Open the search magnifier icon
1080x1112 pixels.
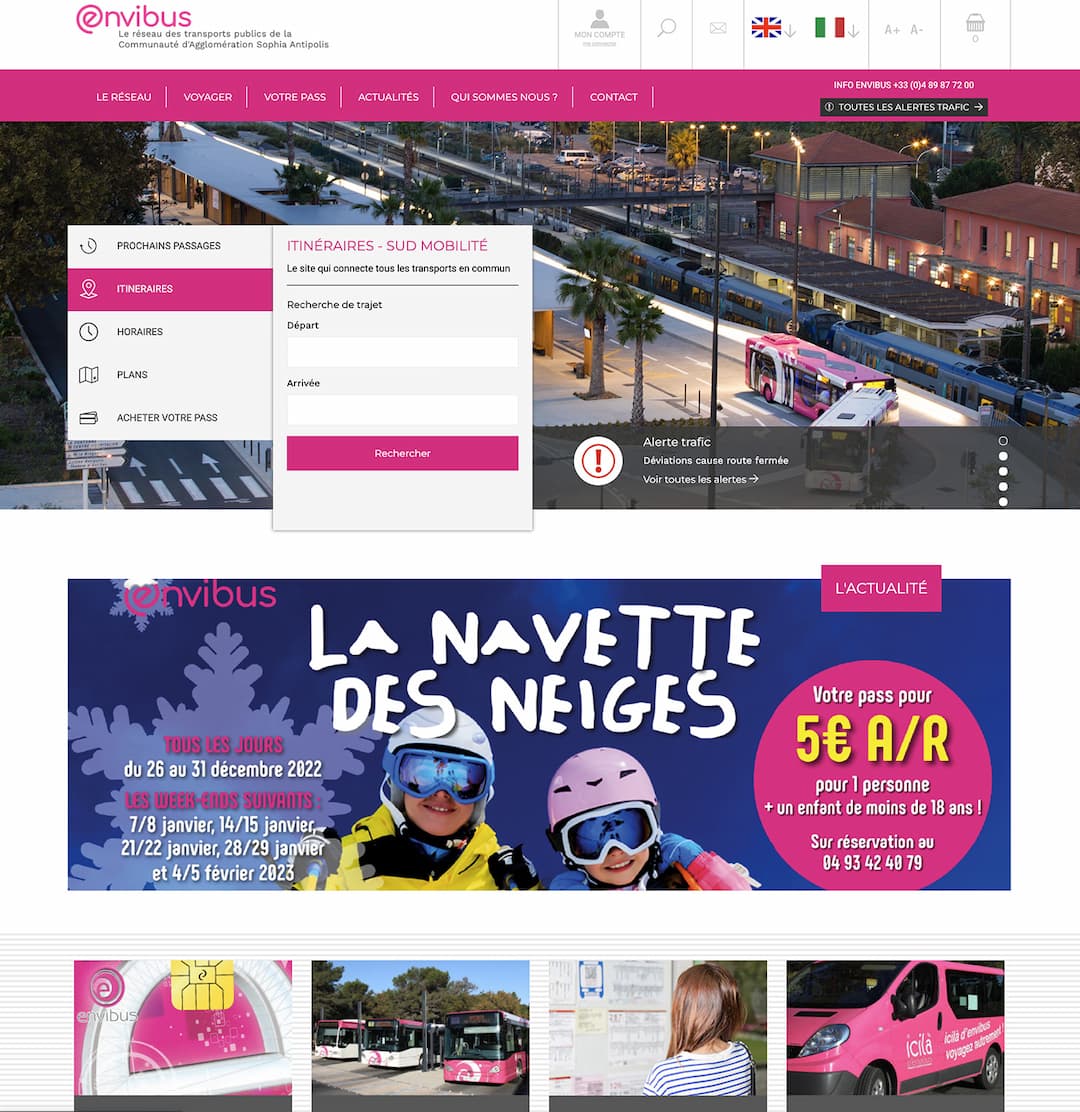(666, 28)
